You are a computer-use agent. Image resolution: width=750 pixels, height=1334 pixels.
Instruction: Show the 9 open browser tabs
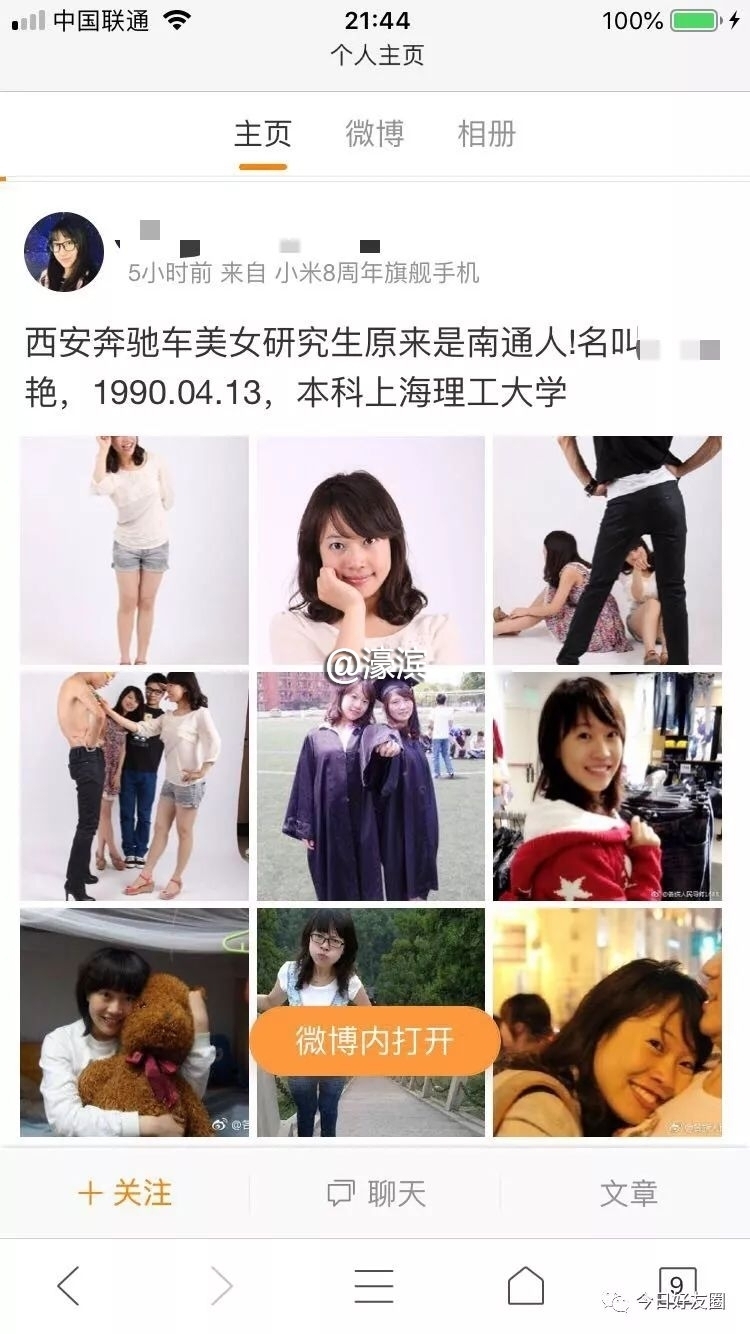[x=677, y=1284]
